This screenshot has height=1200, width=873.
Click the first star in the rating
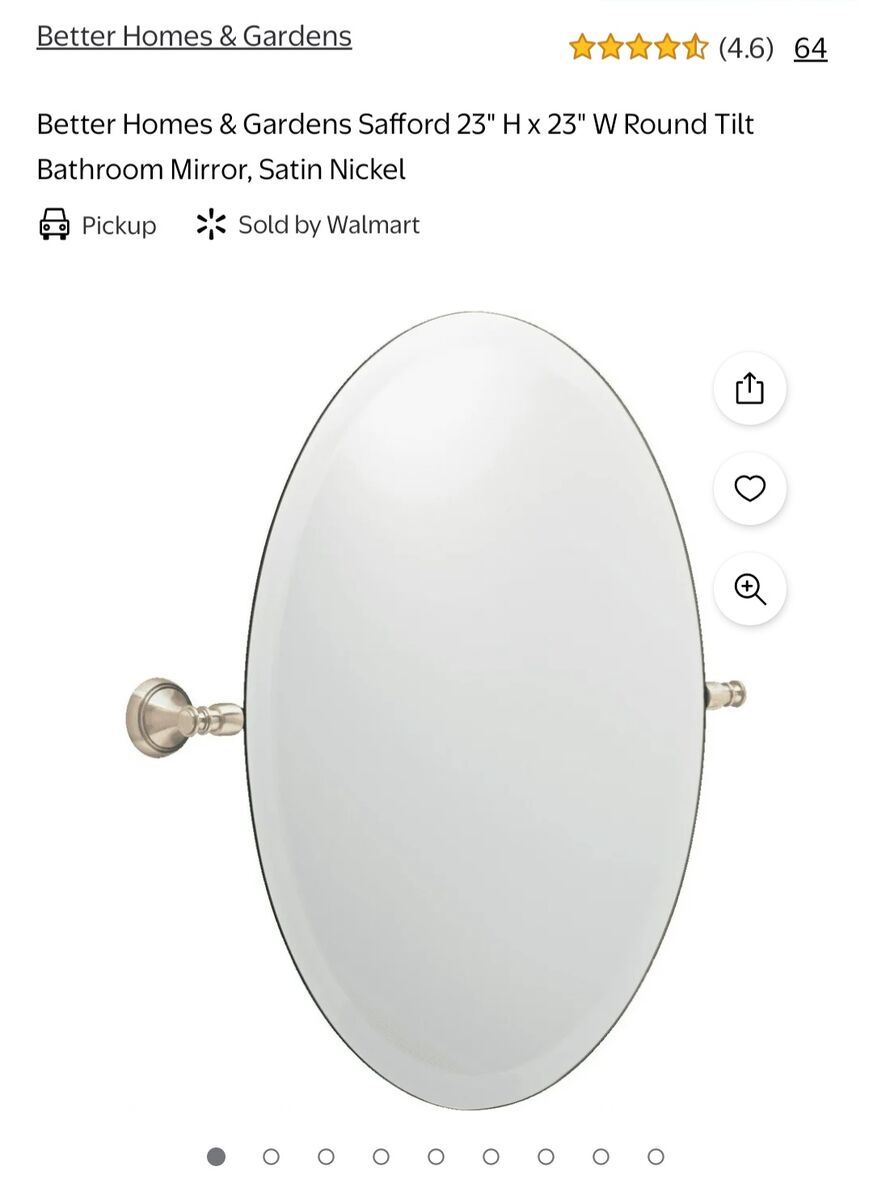[x=584, y=45]
